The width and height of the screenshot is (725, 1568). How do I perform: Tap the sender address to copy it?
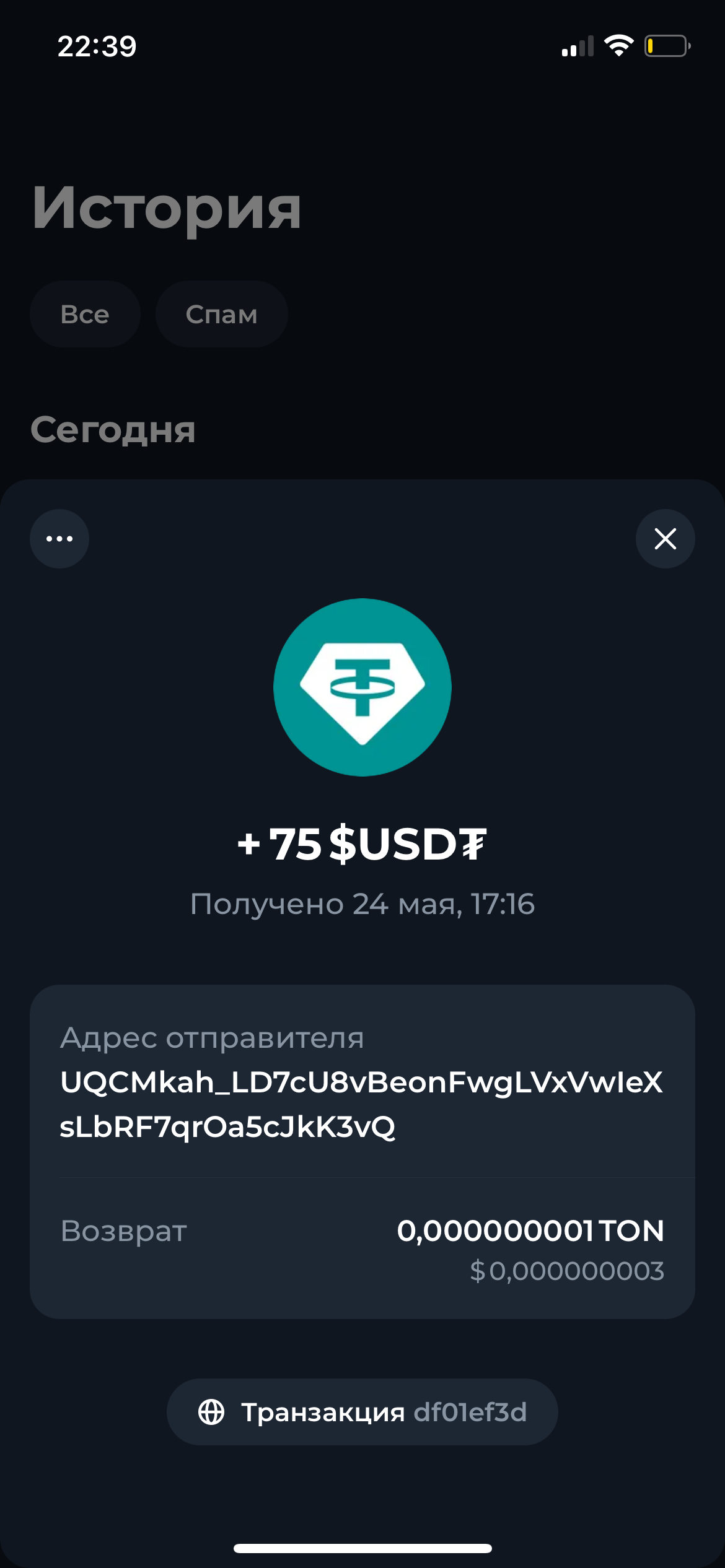coord(362,1081)
